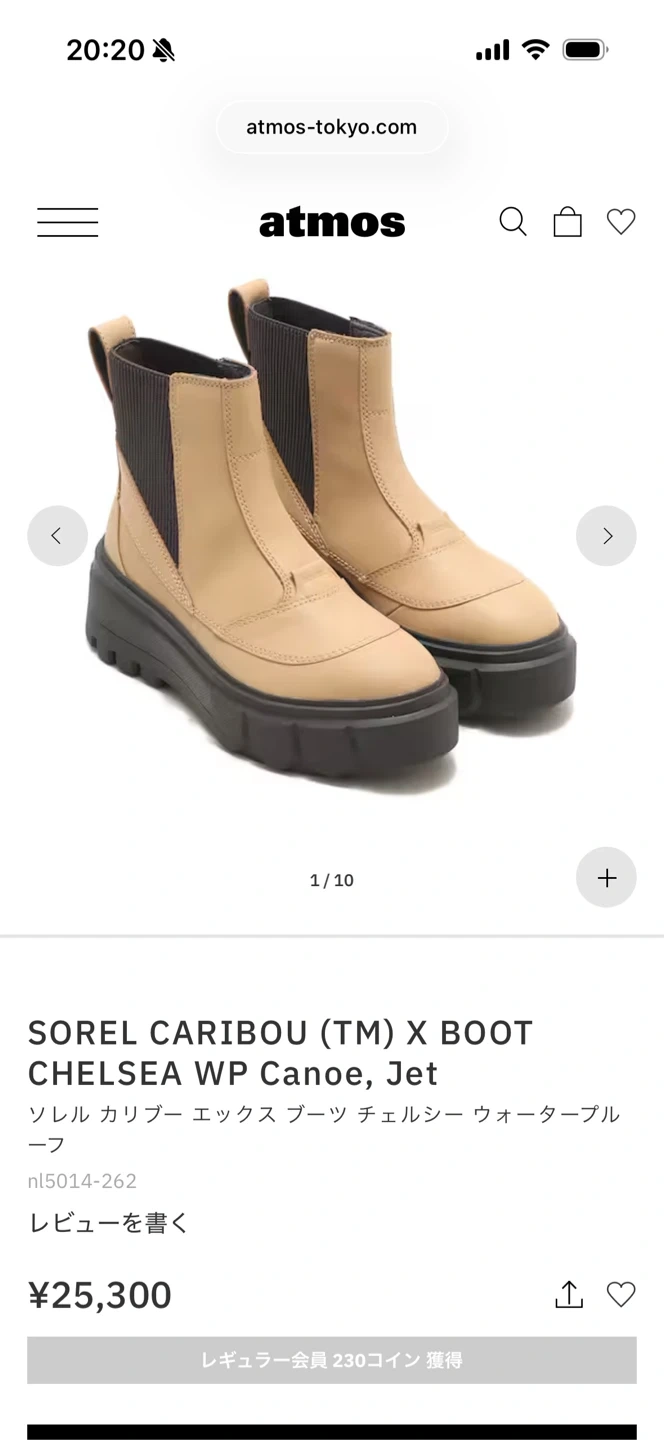Add the boots to favorites beside price
This screenshot has height=1440, width=664.
621,1295
